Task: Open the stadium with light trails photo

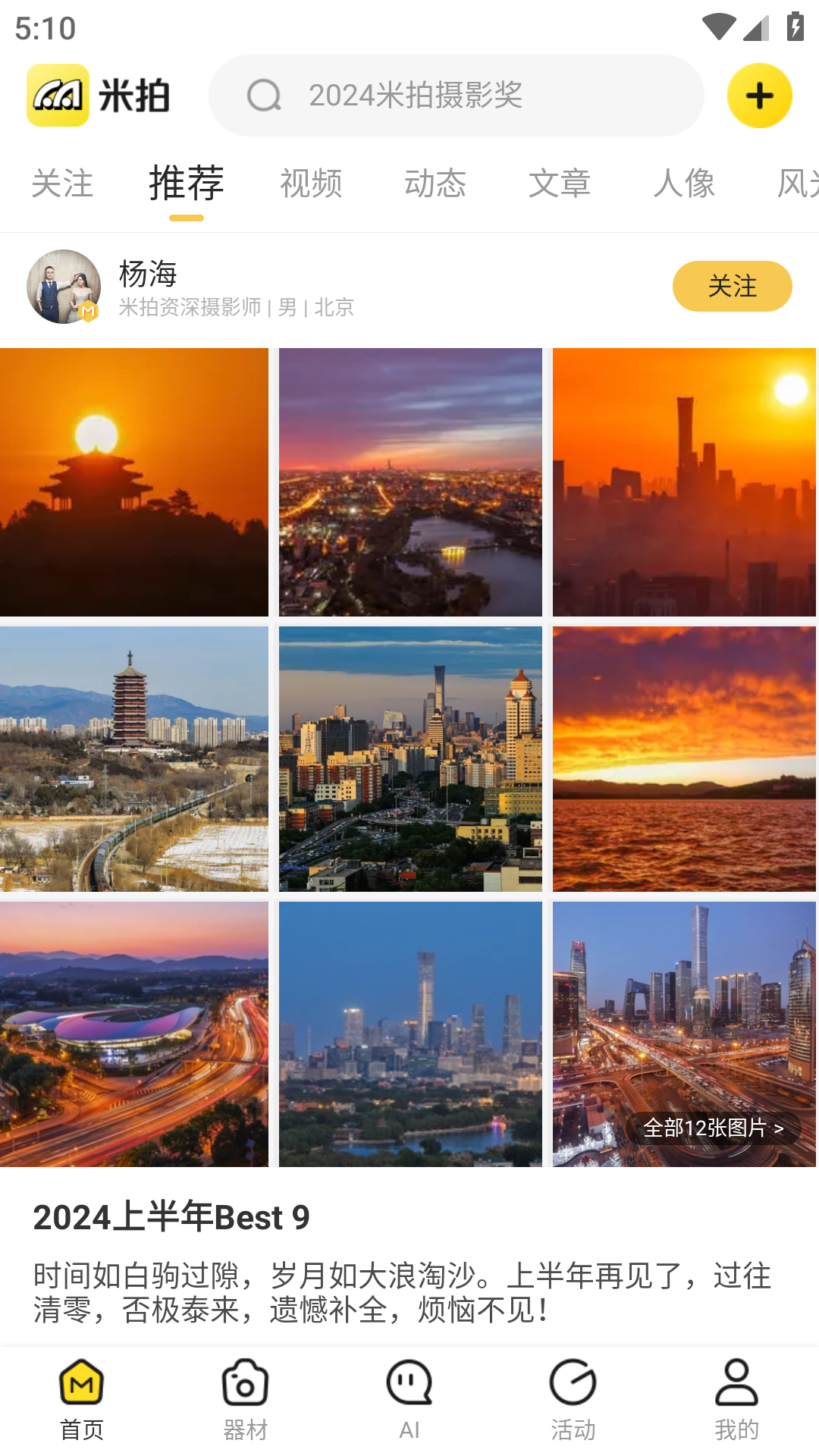Action: click(x=134, y=1034)
